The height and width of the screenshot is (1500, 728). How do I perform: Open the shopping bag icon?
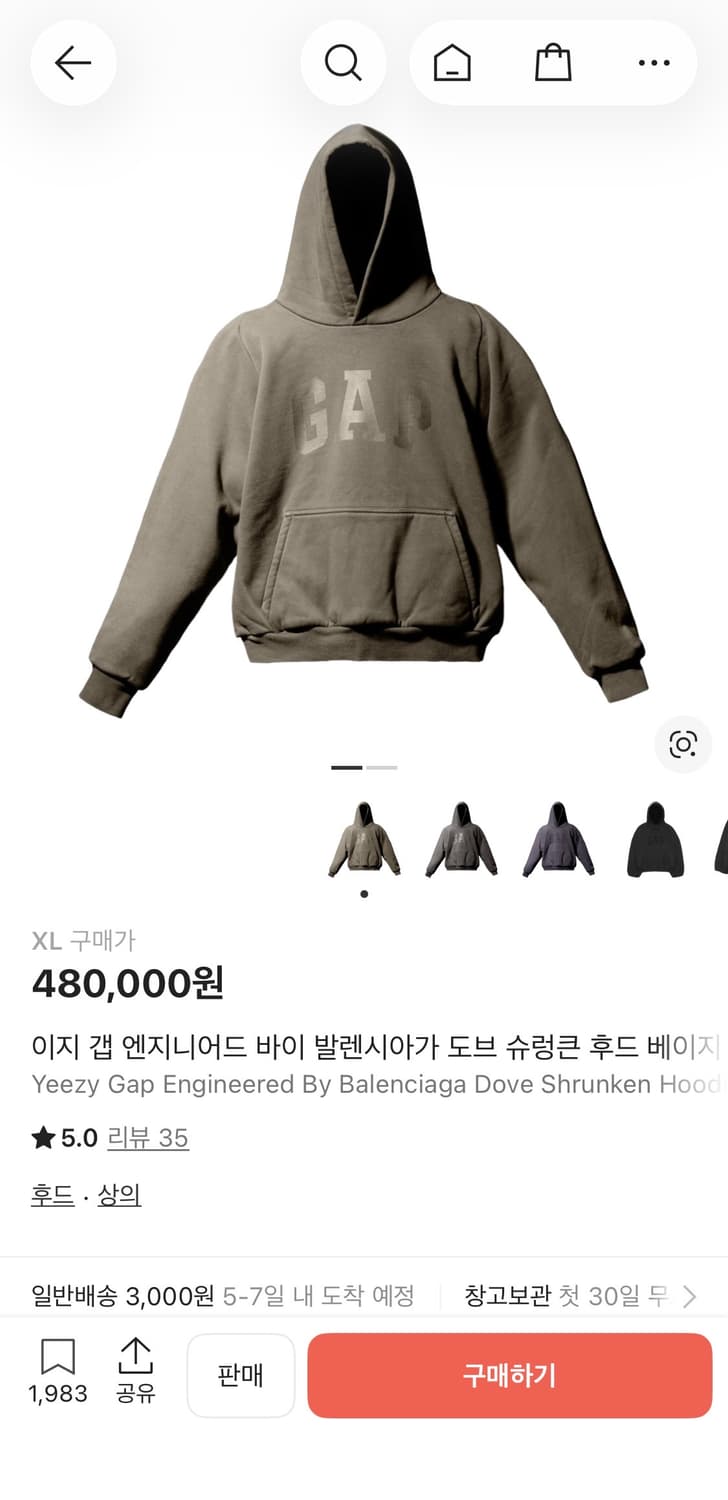553,62
